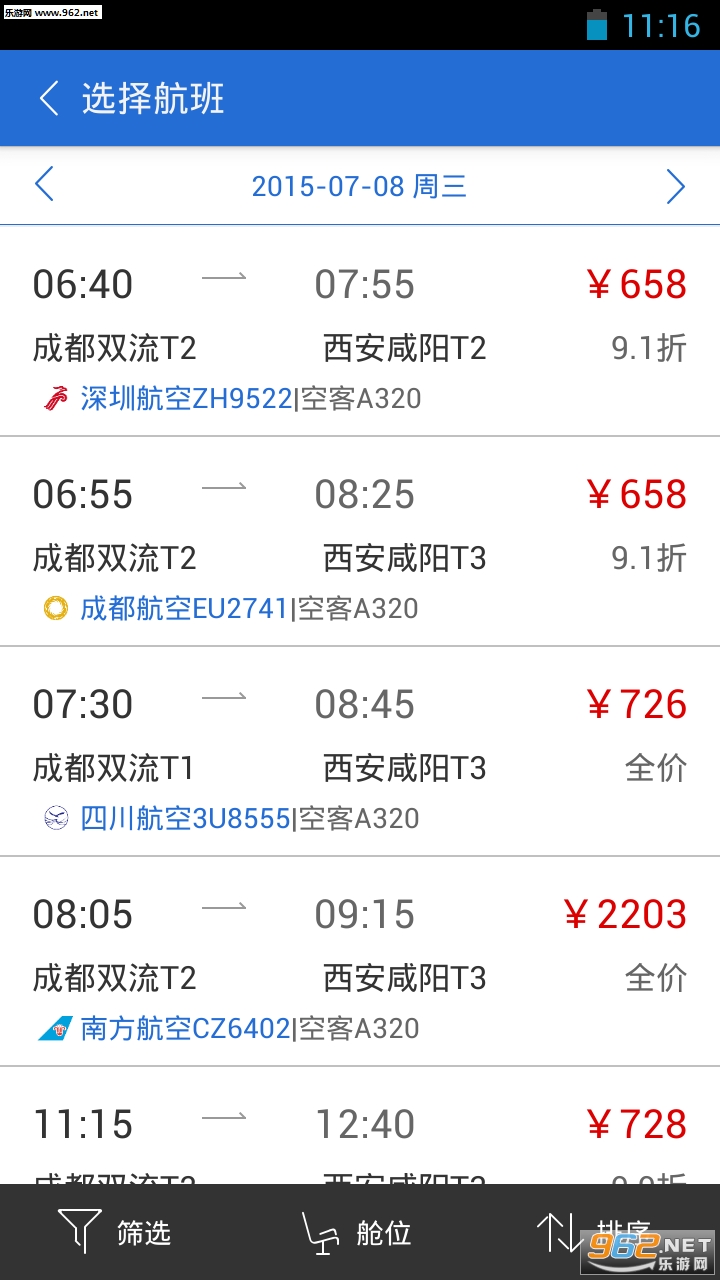Select the 11:15 flight priced ¥728
Image resolution: width=720 pixels, height=1280 pixels.
point(360,1125)
